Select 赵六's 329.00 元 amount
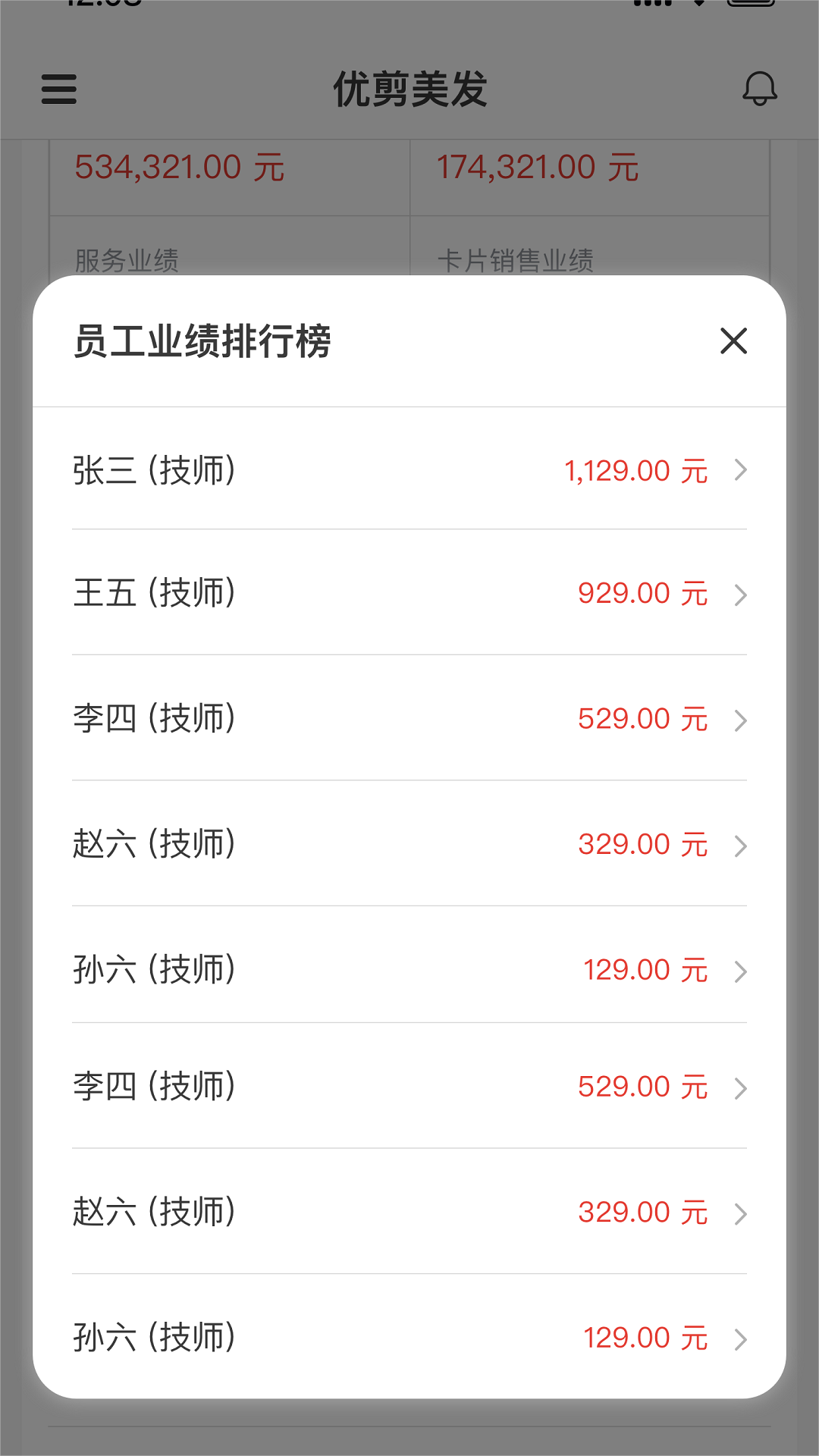819x1456 pixels. pos(643,844)
